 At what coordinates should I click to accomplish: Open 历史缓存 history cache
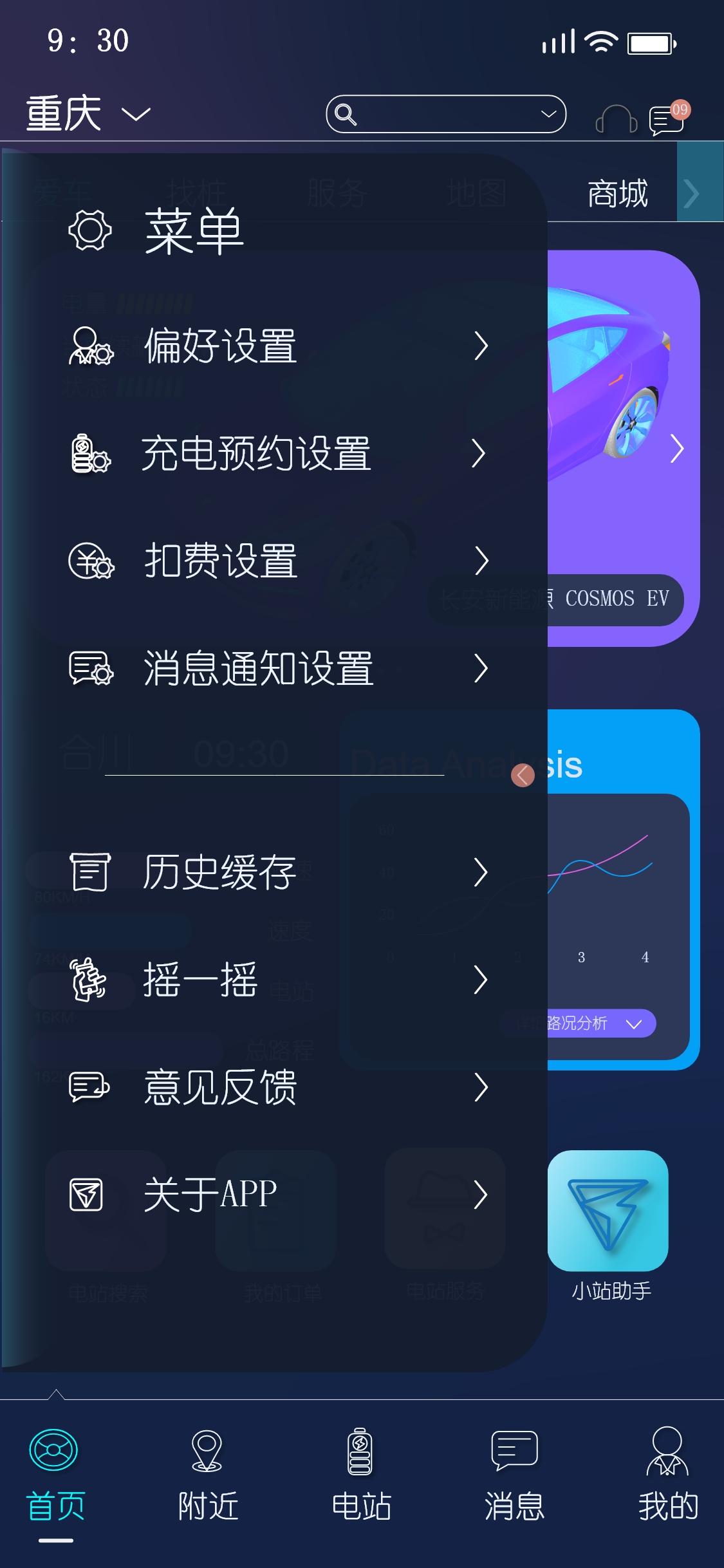[x=277, y=872]
